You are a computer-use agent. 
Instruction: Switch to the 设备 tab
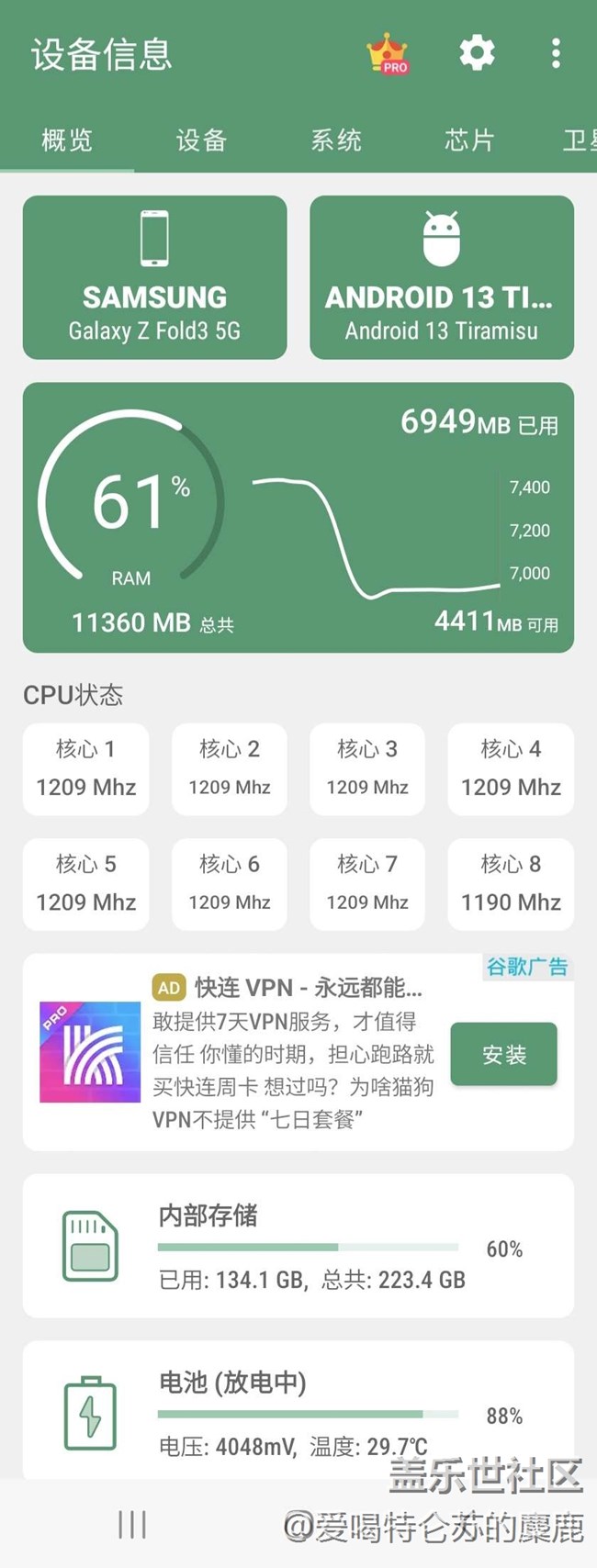[201, 140]
